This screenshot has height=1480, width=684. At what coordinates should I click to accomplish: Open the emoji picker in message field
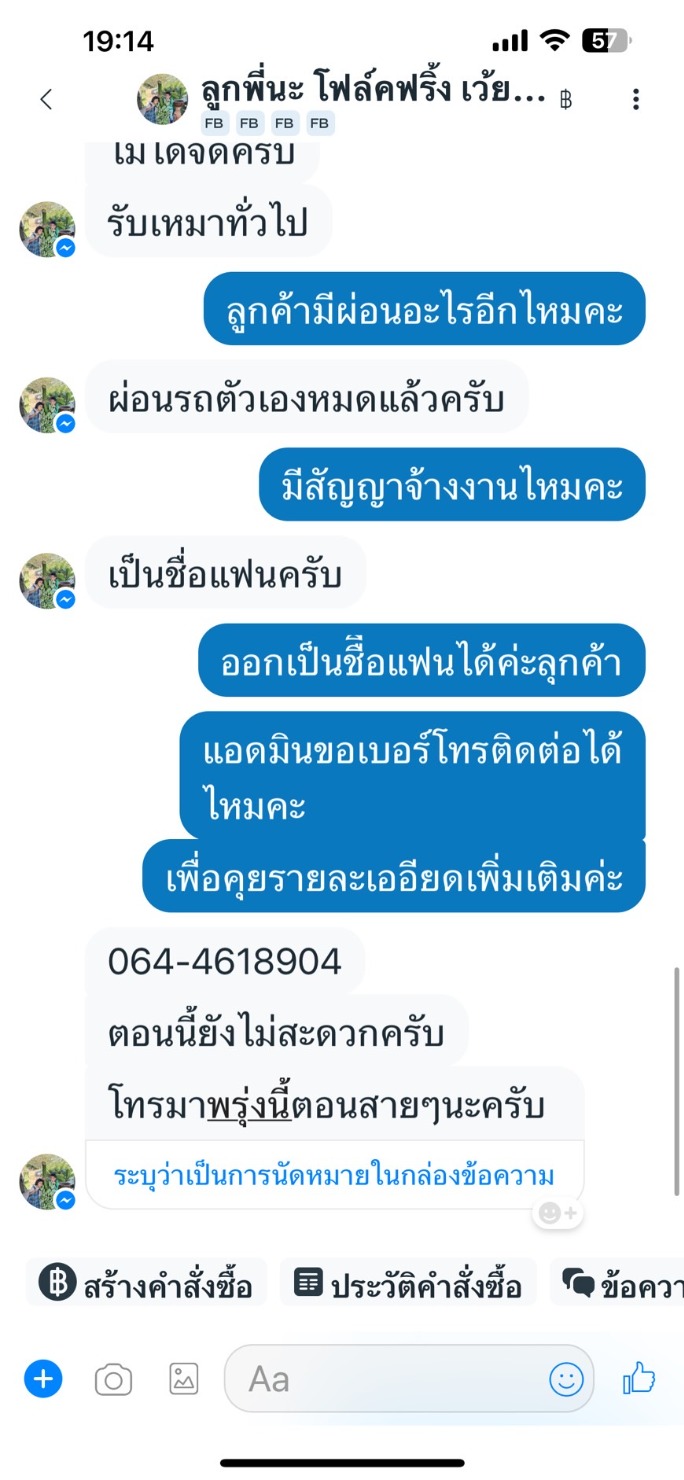(566, 1380)
